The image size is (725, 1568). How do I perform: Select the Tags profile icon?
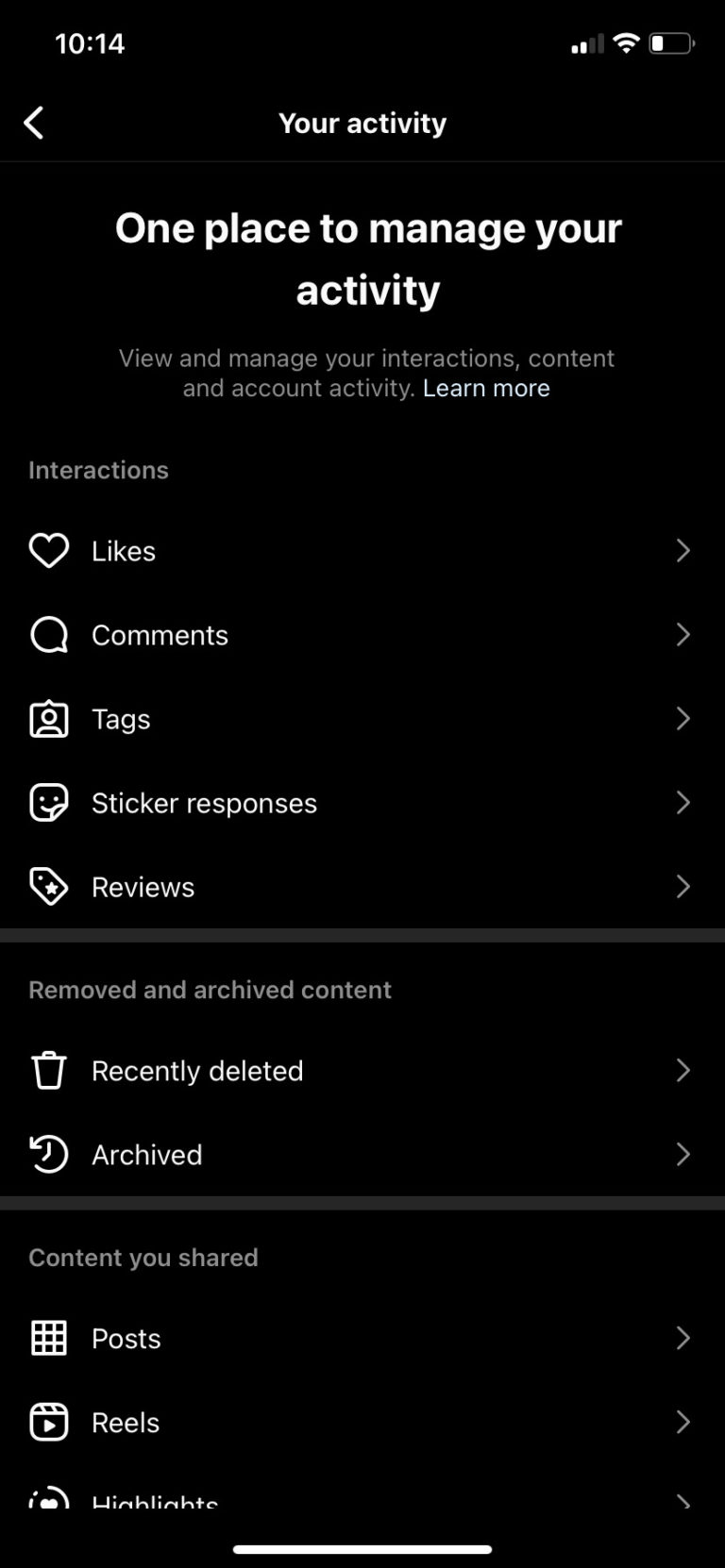pyautogui.click(x=48, y=719)
